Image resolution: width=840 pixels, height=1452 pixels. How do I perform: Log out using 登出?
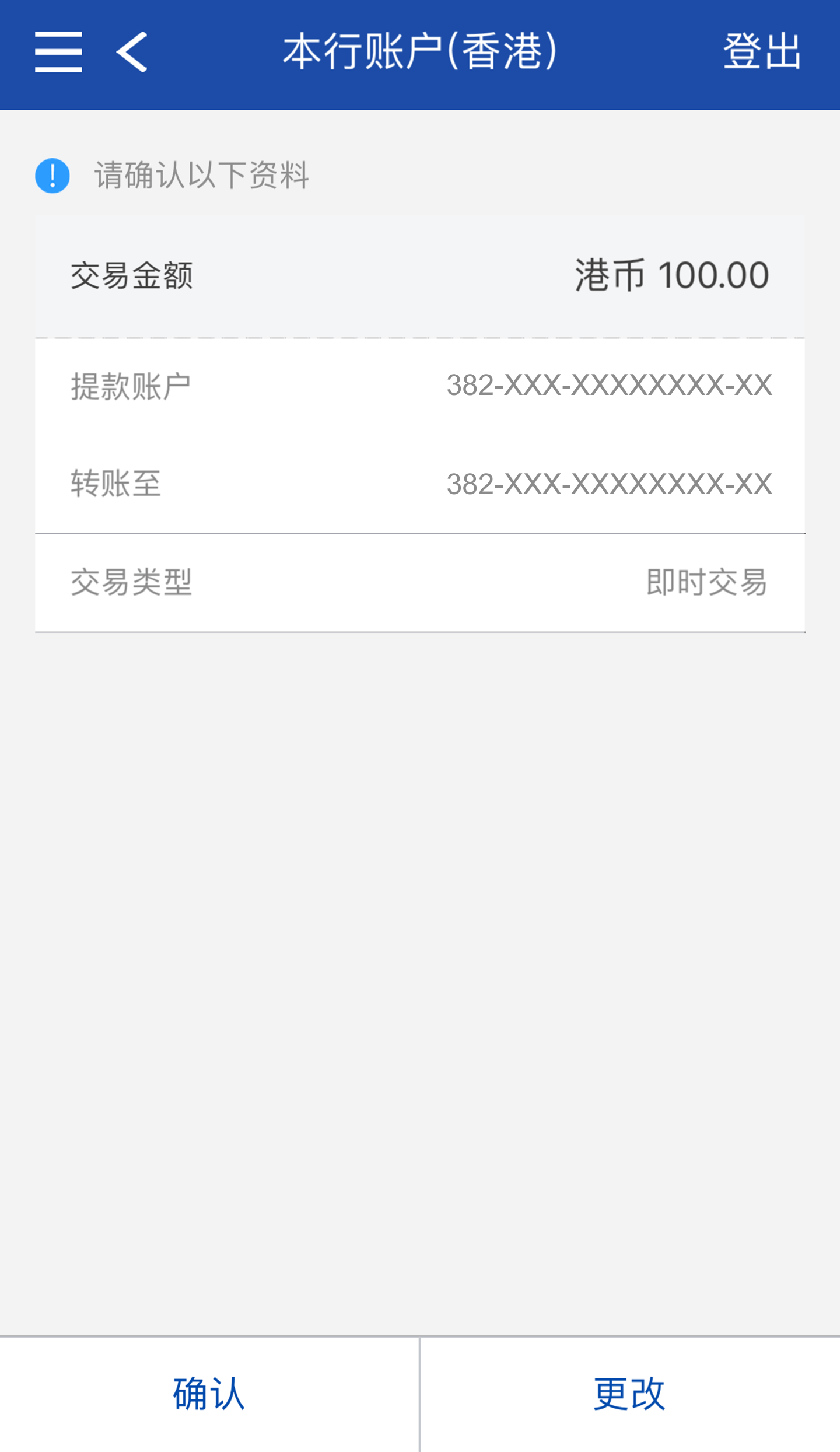(762, 53)
